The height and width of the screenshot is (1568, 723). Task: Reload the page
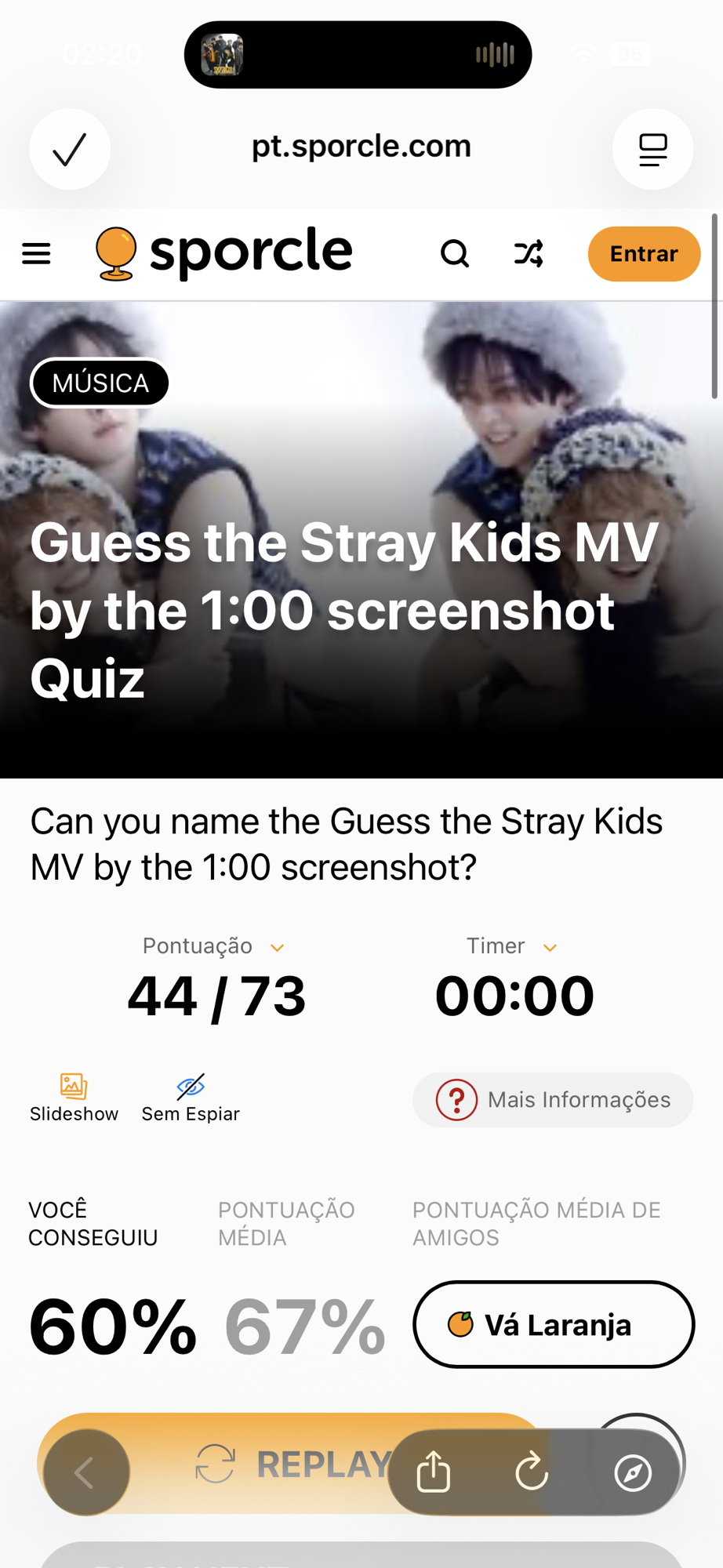tap(532, 1472)
